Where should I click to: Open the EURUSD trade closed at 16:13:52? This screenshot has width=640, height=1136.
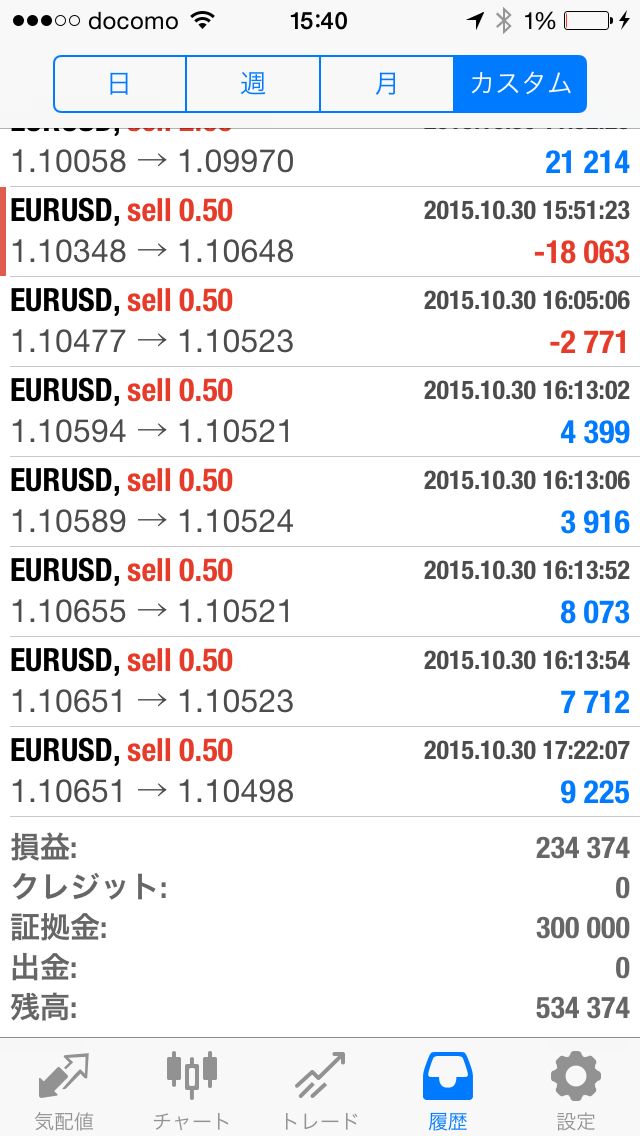pyautogui.click(x=320, y=592)
